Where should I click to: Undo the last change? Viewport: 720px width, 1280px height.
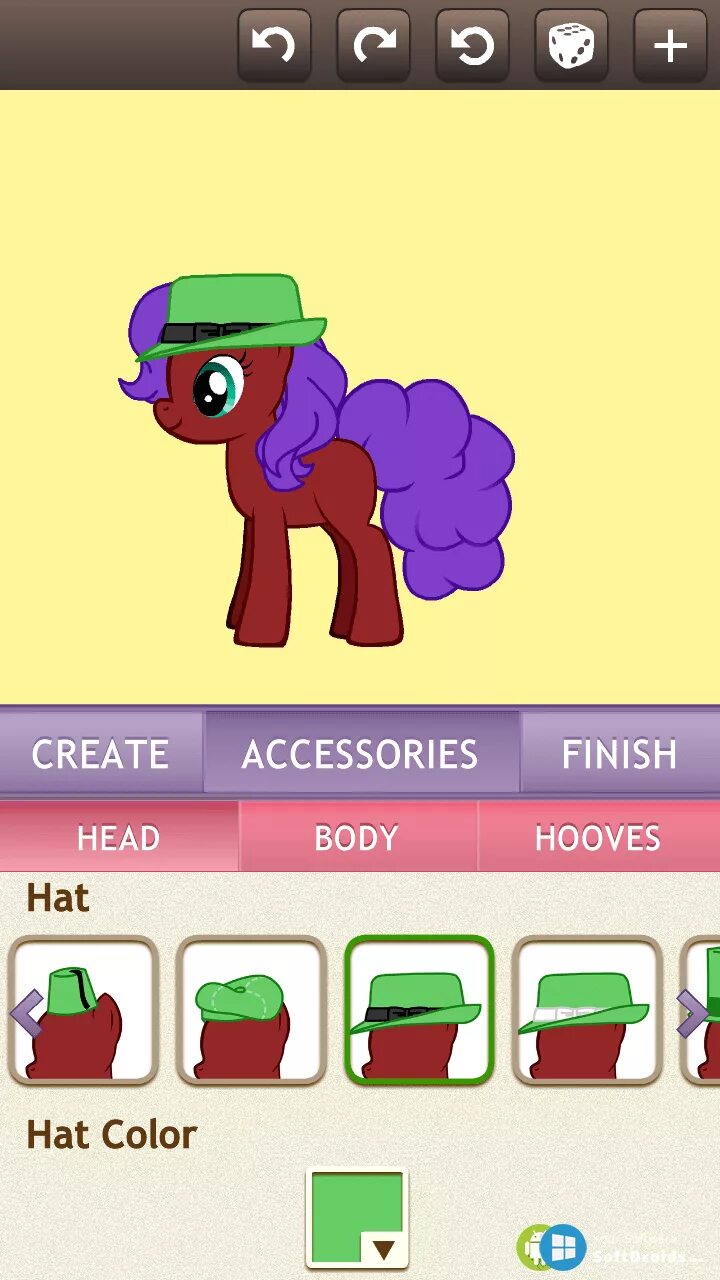273,45
